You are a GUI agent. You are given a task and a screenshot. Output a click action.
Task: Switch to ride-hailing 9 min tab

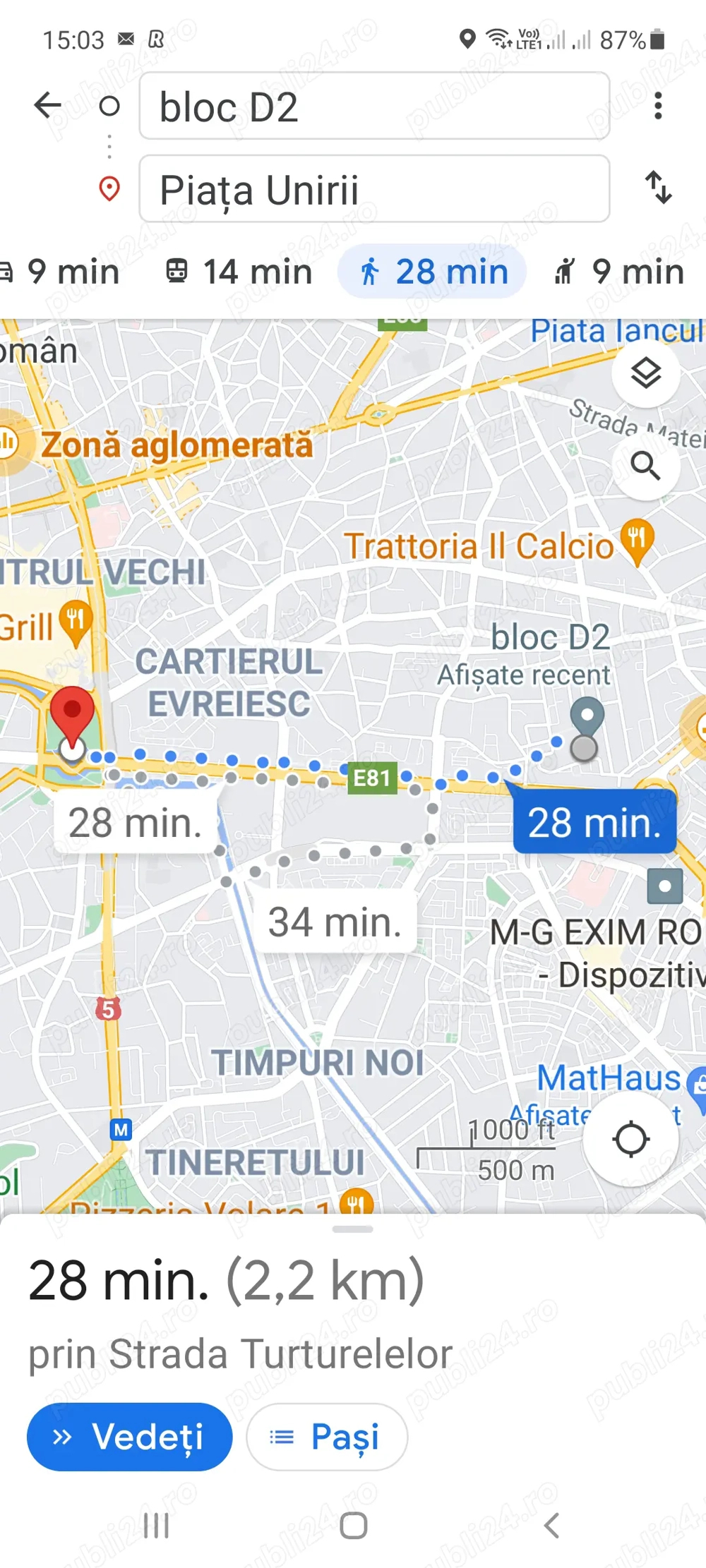[620, 272]
